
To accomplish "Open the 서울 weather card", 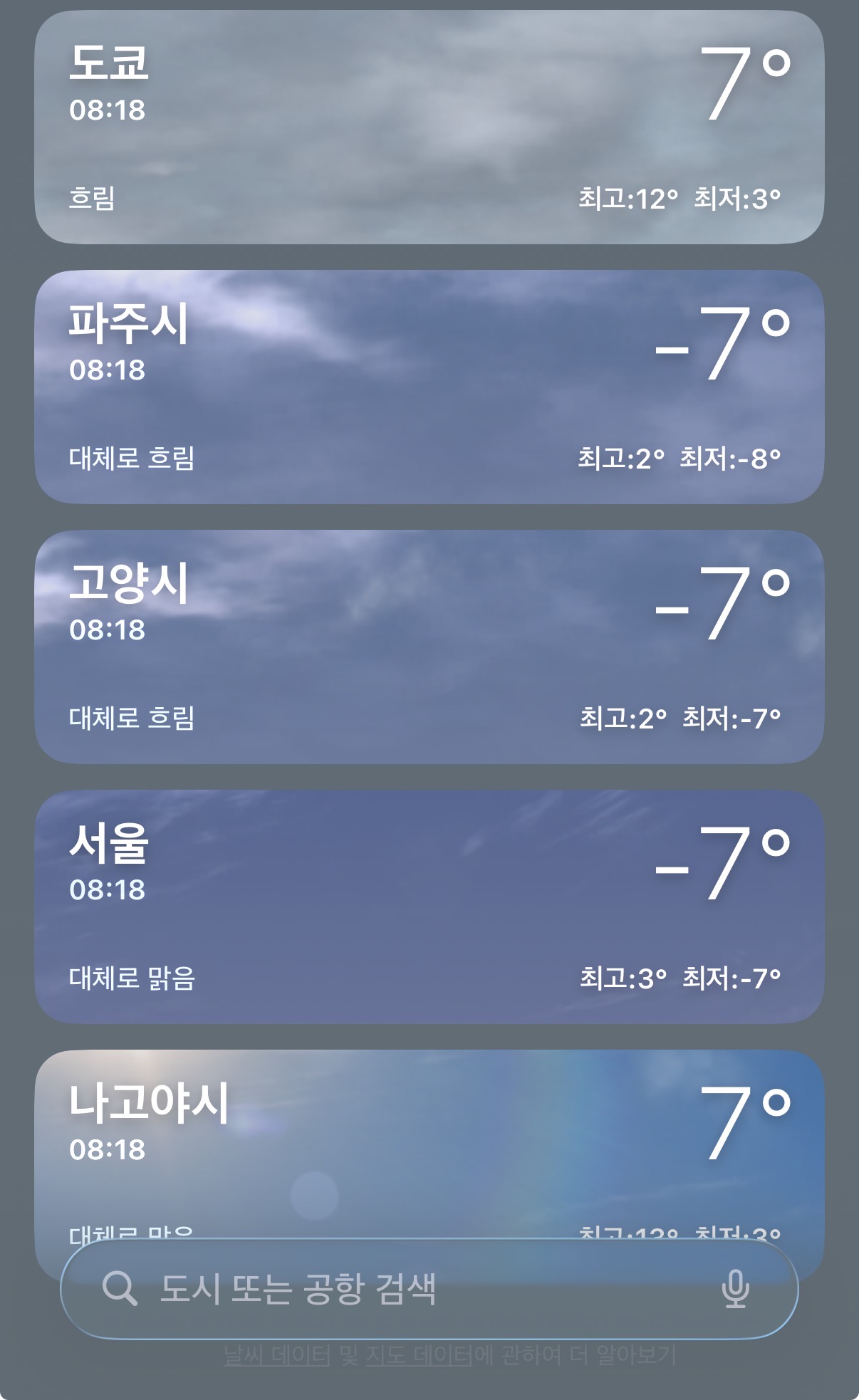I will 429,907.
